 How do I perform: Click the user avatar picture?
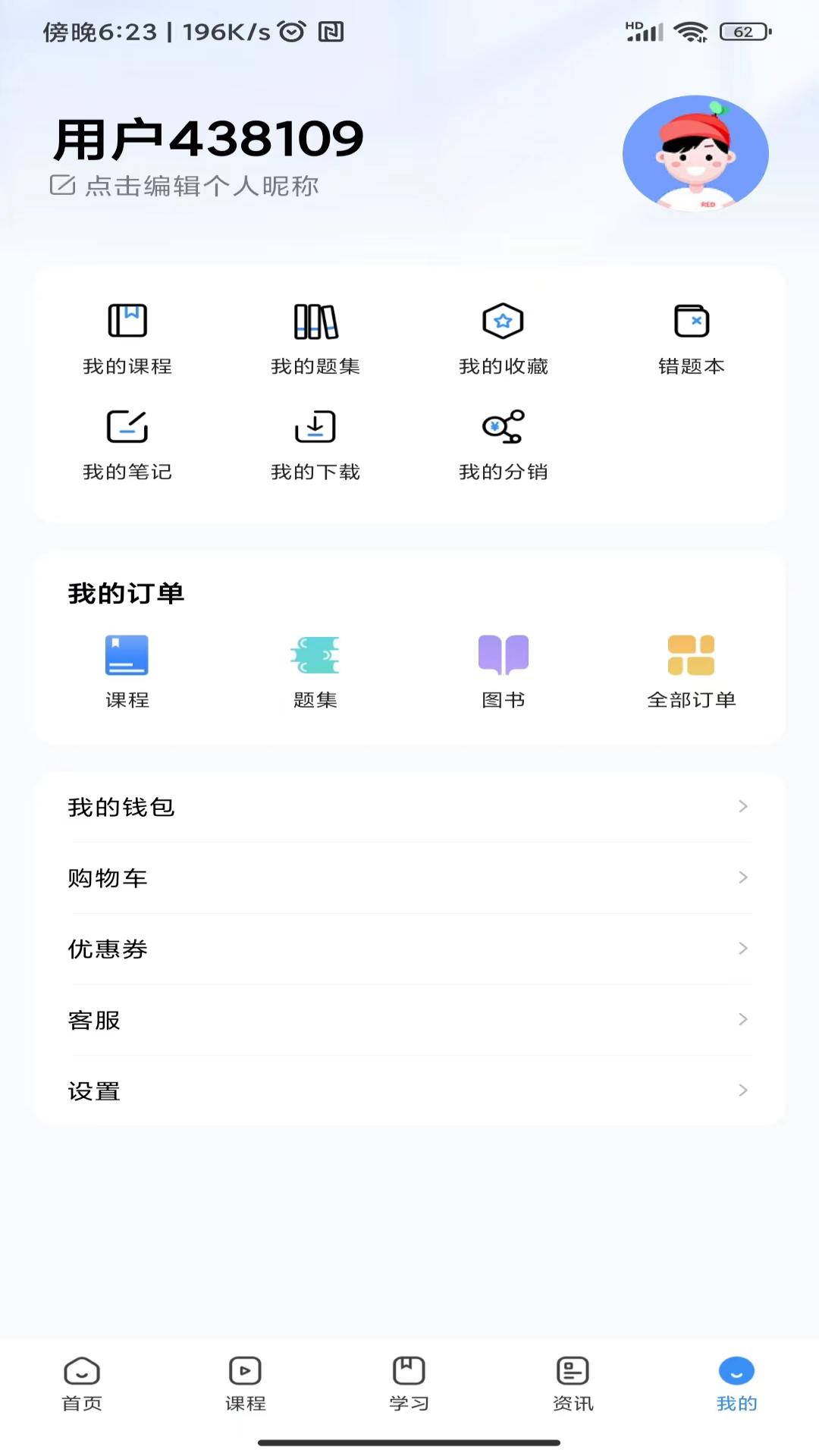pyautogui.click(x=695, y=152)
